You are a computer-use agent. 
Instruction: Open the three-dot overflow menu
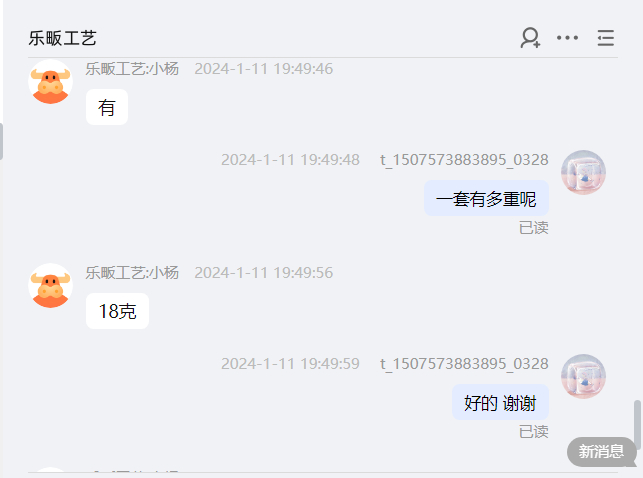pos(567,38)
